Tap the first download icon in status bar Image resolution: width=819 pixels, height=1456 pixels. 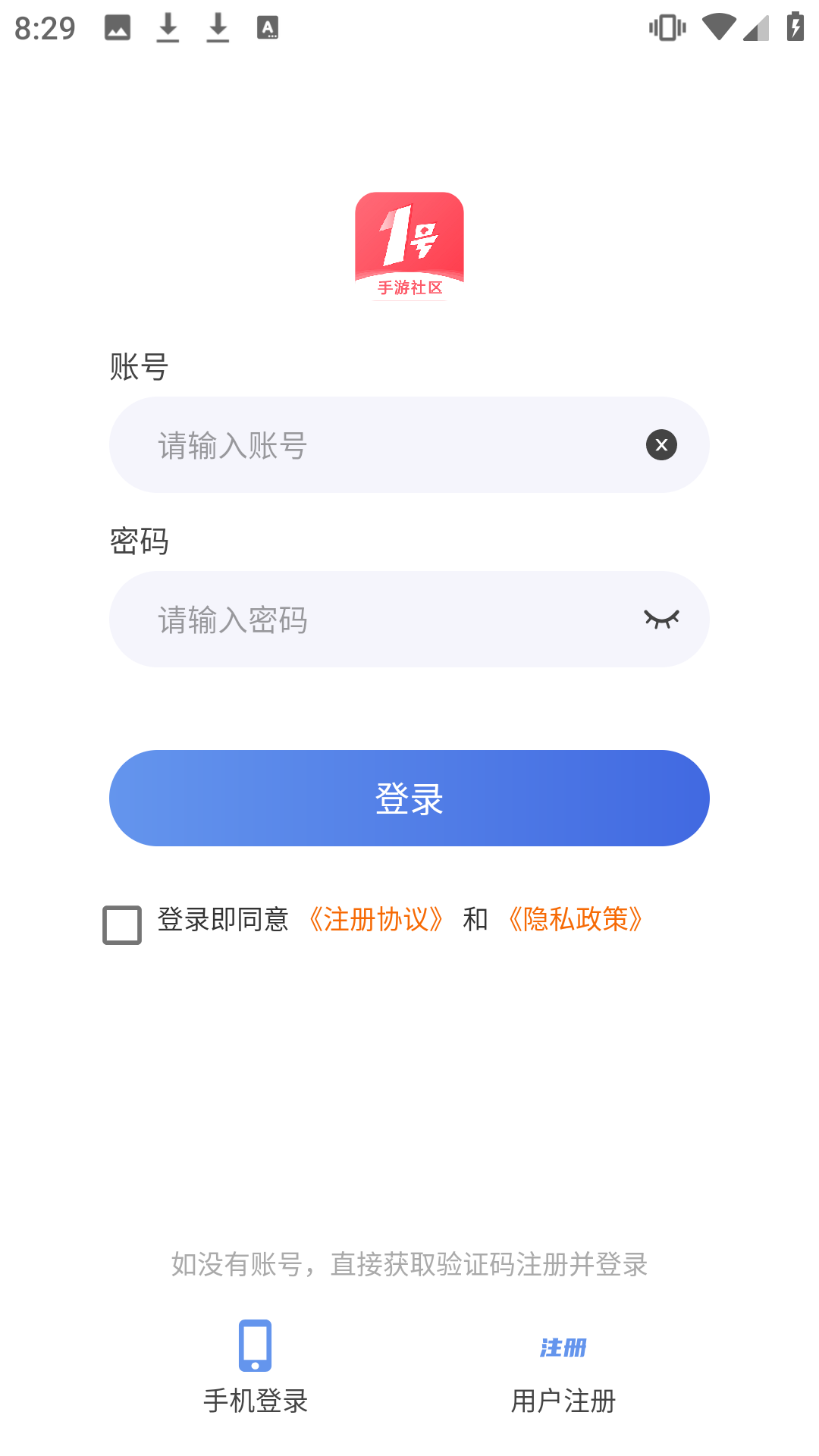coord(168,27)
